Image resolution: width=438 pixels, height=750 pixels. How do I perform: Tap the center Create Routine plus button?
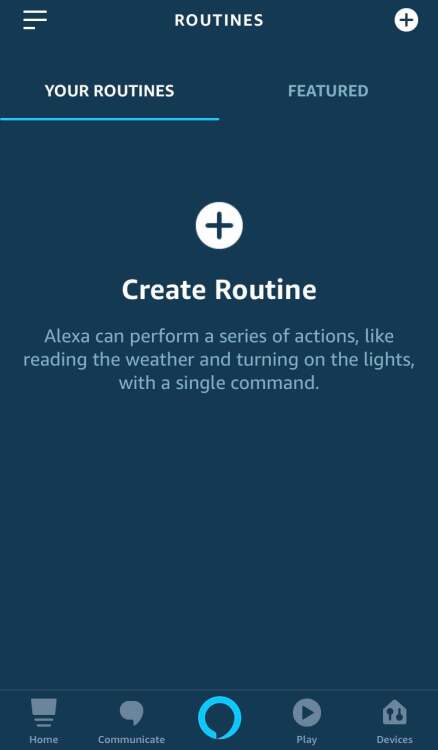point(219,225)
